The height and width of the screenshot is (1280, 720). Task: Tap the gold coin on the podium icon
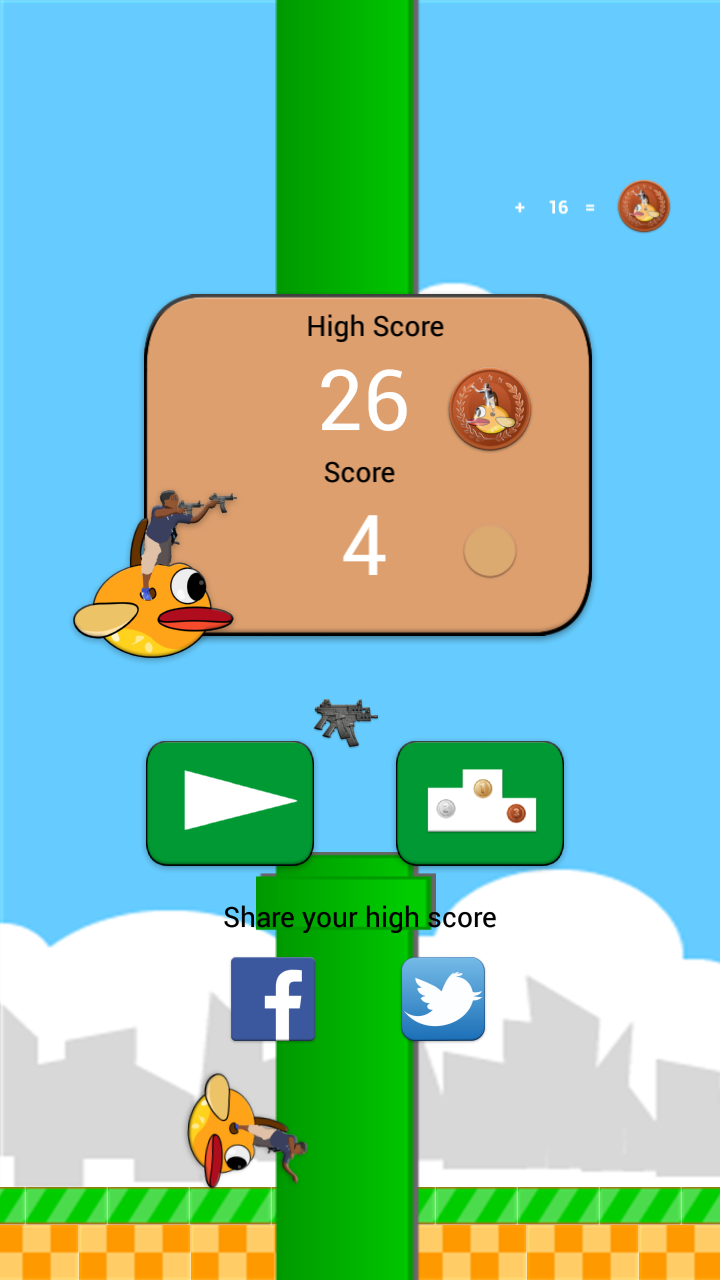[480, 790]
